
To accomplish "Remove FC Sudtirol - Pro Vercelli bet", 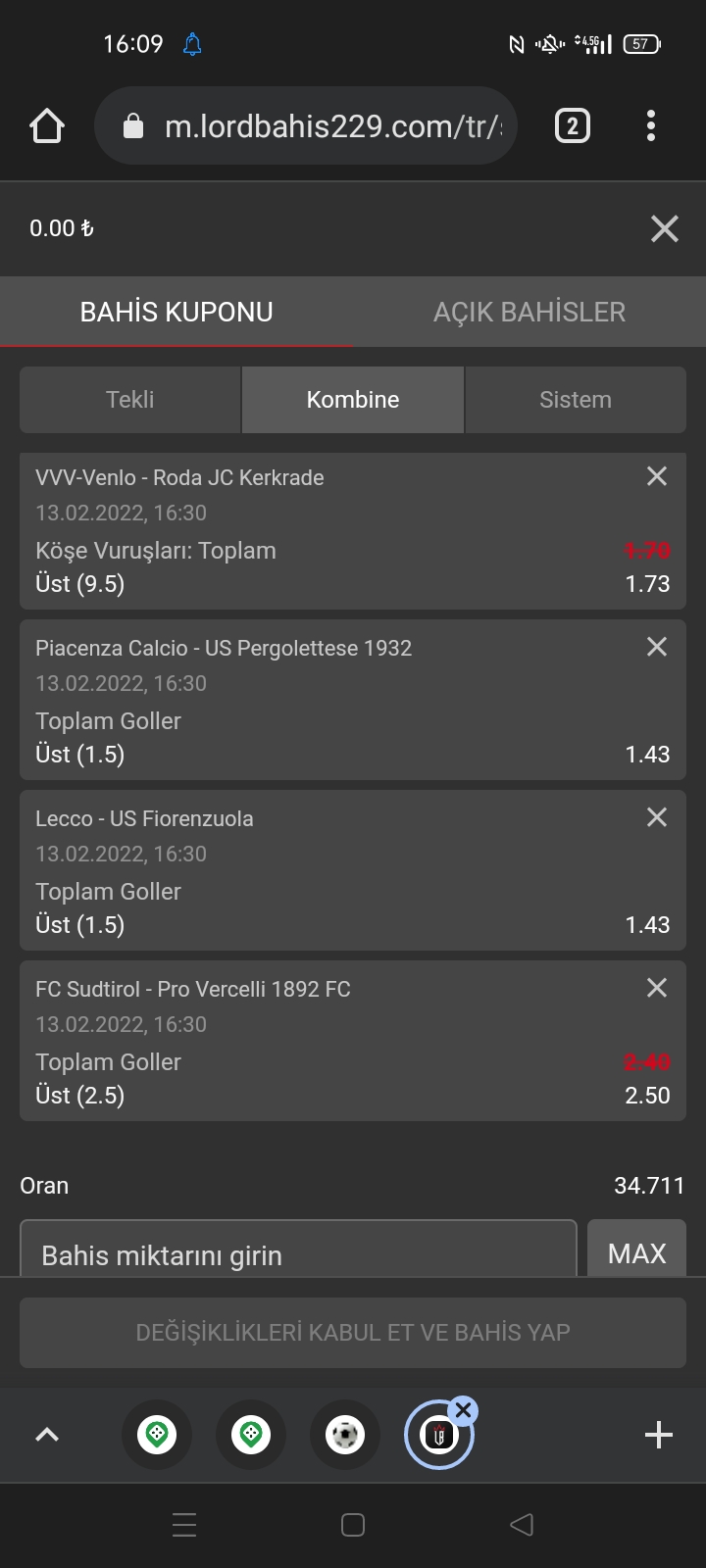I will [656, 988].
